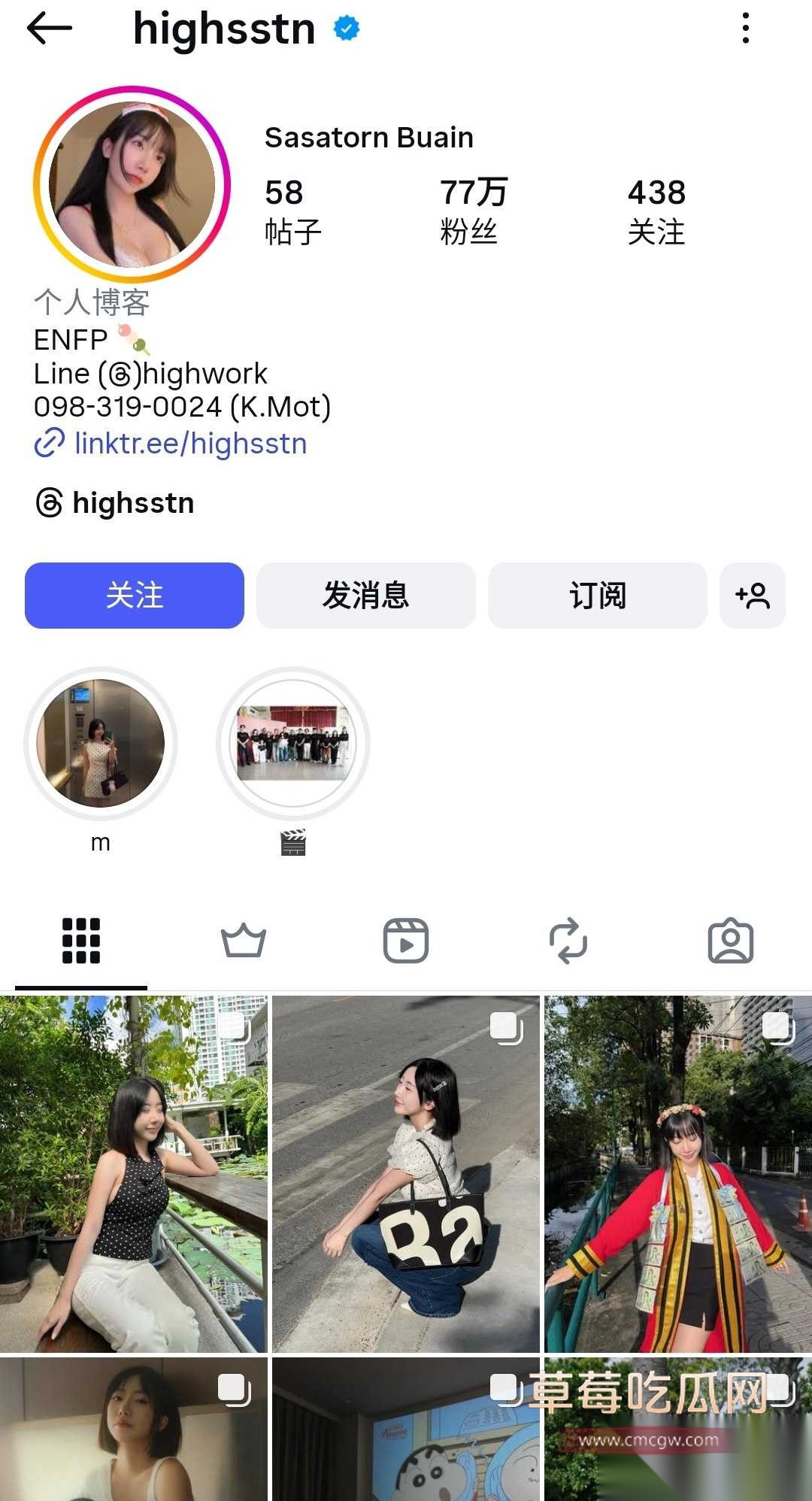Open the linktr.ee/highsstn link
Screen dimensions: 812x1501
(x=190, y=444)
